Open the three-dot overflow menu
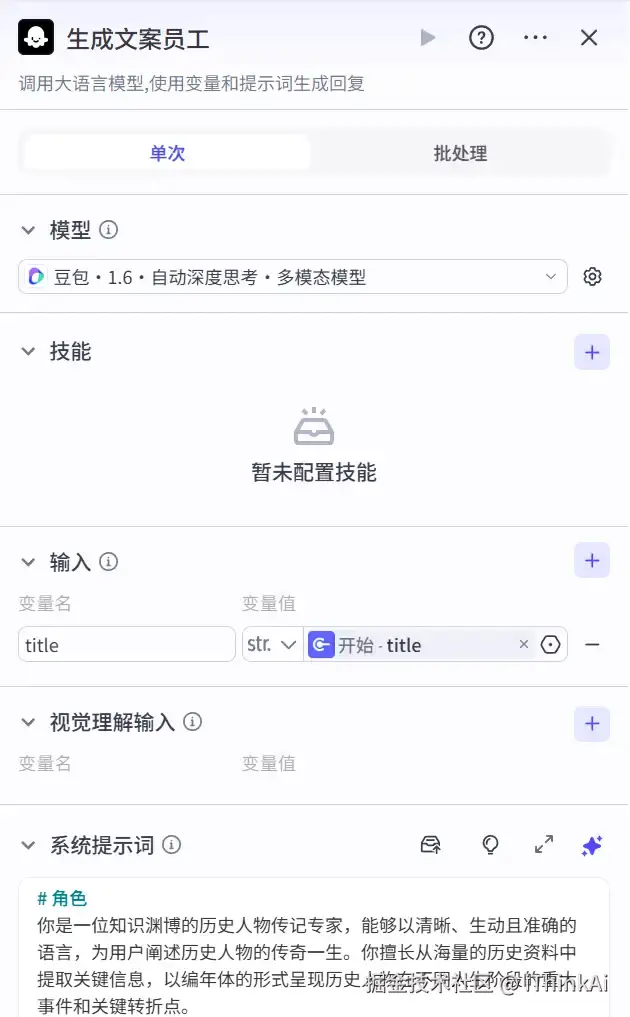Viewport: 630px width, 1017px height. (536, 38)
